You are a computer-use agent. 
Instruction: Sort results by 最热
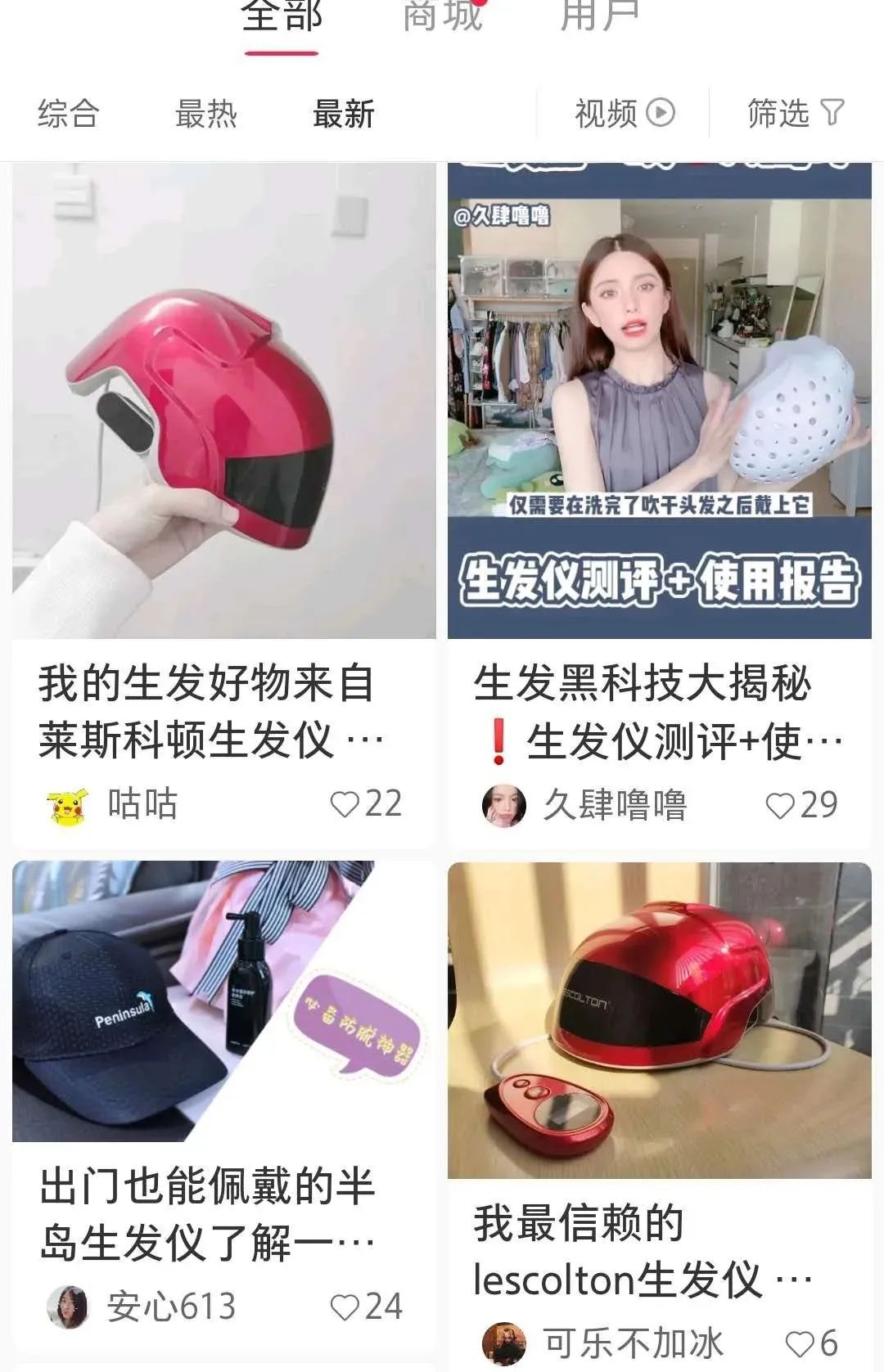pyautogui.click(x=205, y=114)
